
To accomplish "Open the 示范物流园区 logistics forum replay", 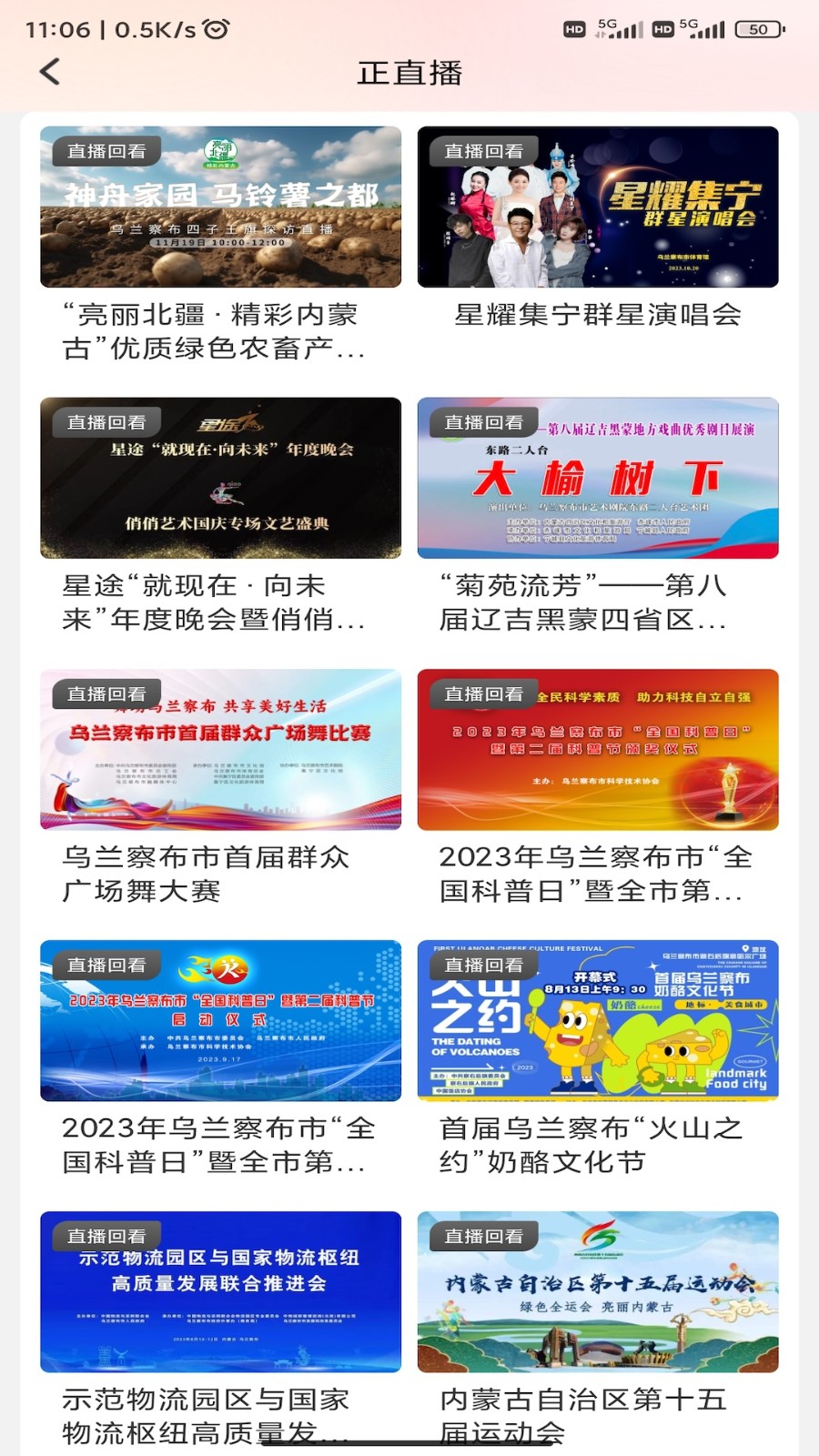I will click(218, 1292).
